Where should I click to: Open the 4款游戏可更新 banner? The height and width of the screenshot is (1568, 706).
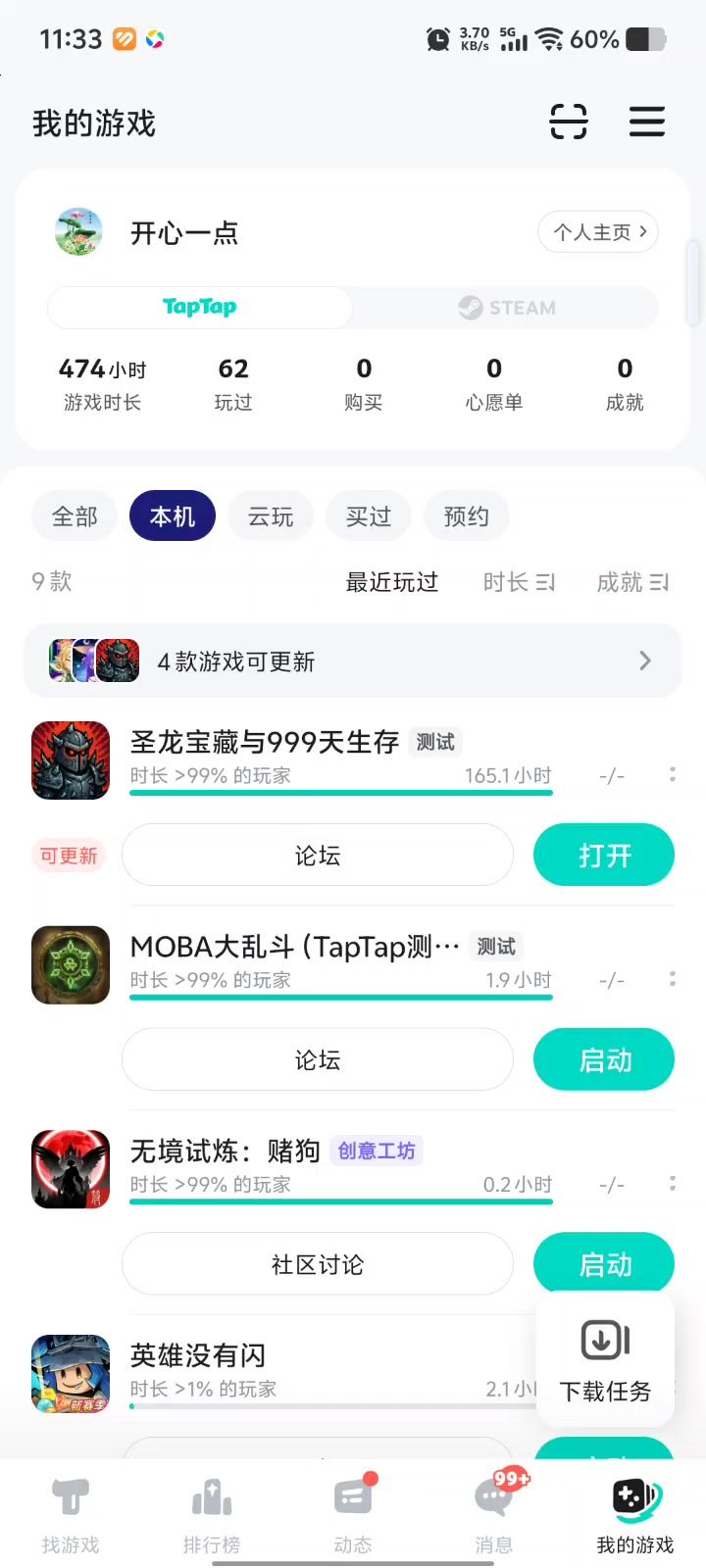point(353,661)
